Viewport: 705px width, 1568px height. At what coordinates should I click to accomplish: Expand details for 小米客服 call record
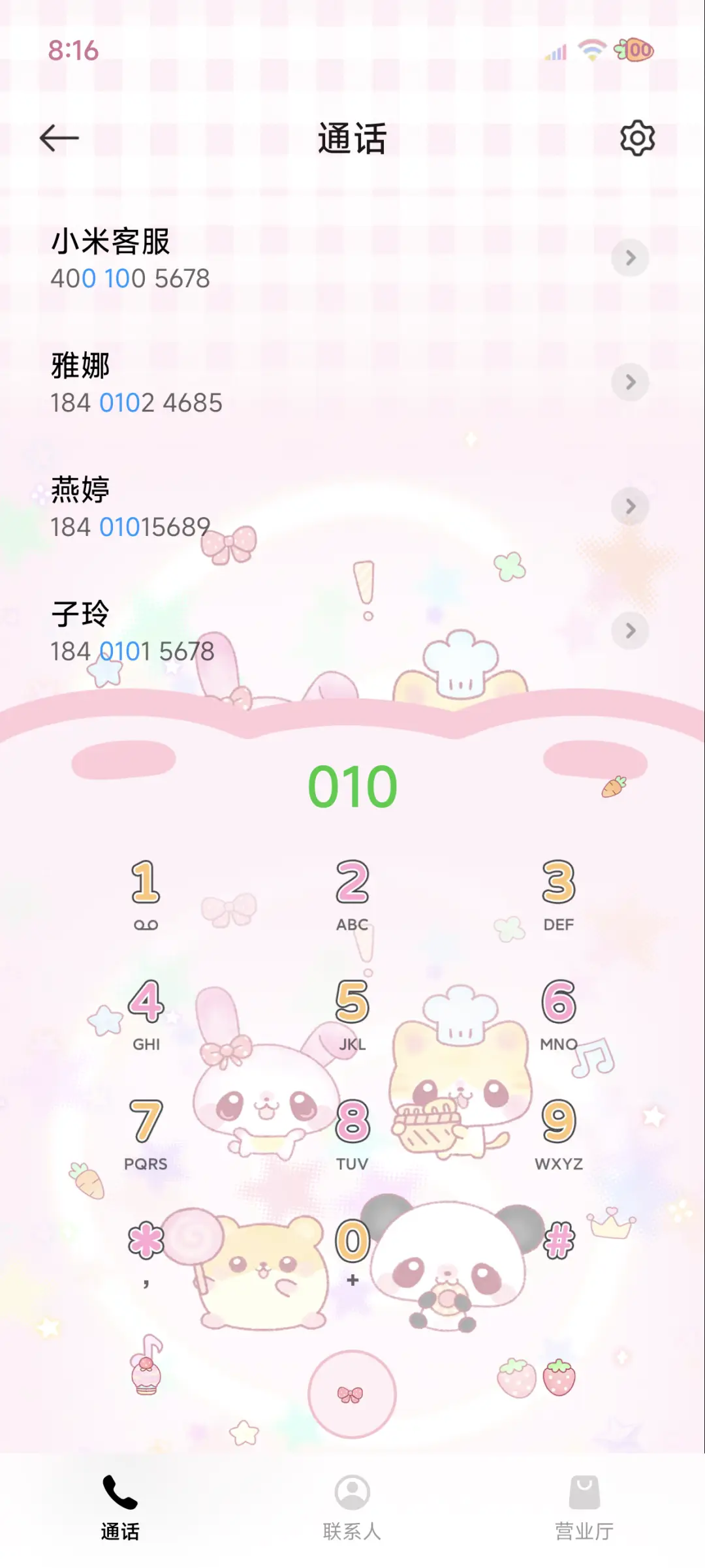629,259
